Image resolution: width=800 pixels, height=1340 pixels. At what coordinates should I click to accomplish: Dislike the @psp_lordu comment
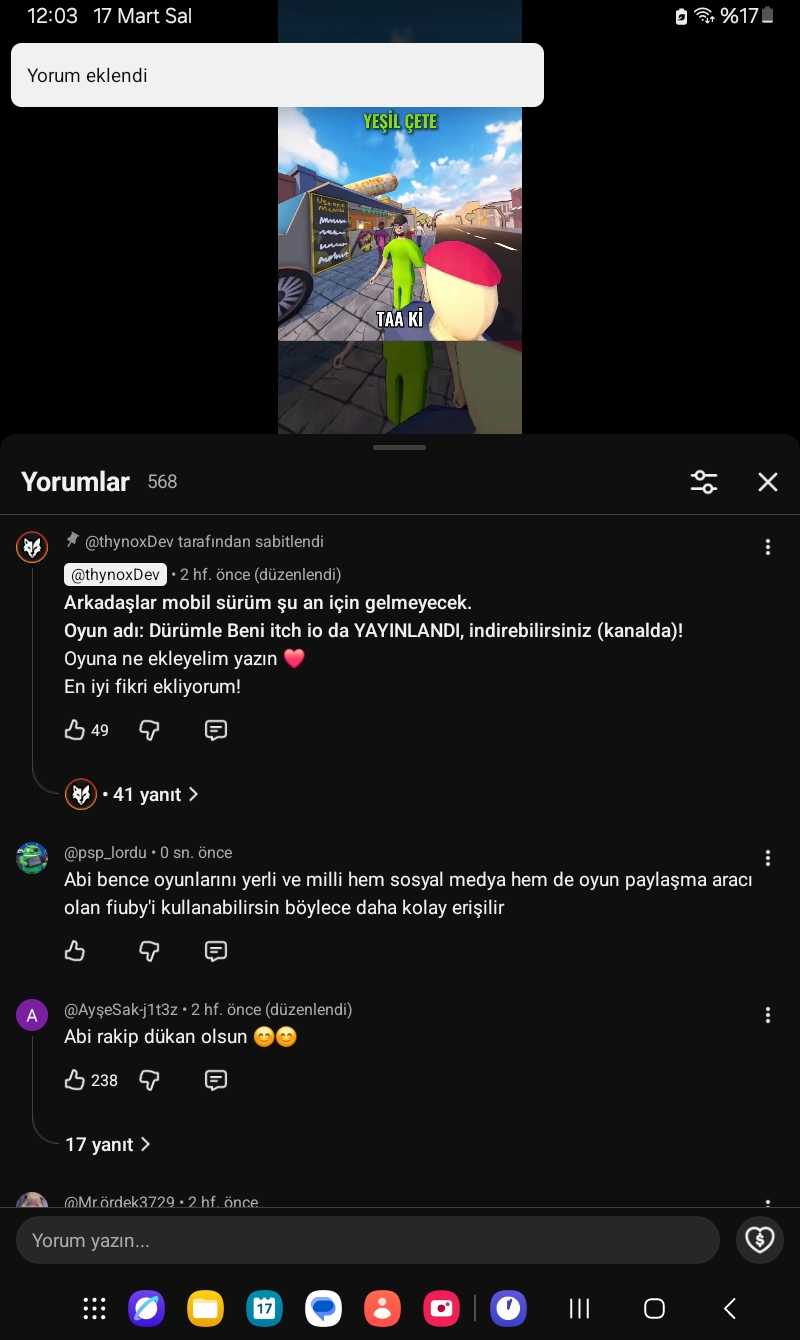click(x=149, y=951)
